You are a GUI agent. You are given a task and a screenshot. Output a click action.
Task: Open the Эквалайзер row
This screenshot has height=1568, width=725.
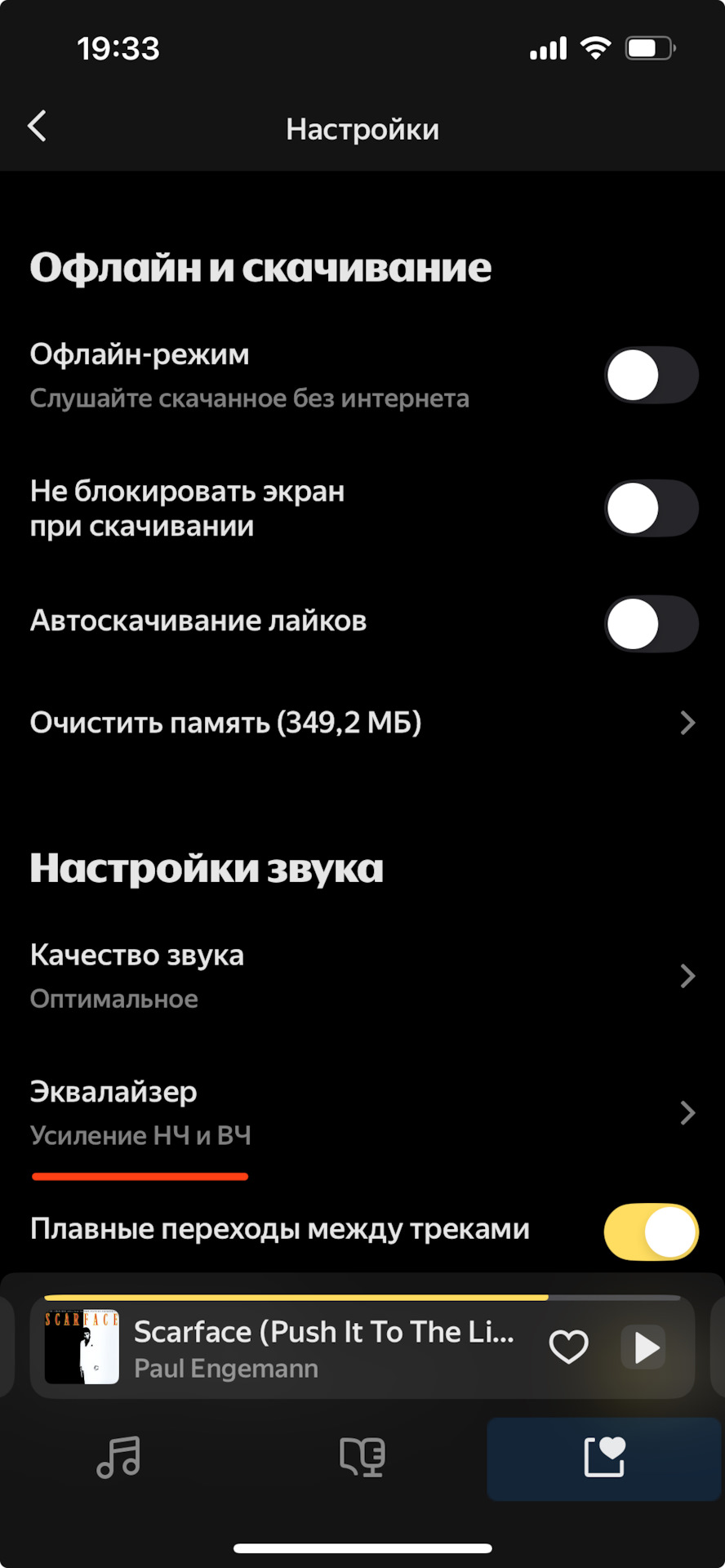tap(362, 1113)
